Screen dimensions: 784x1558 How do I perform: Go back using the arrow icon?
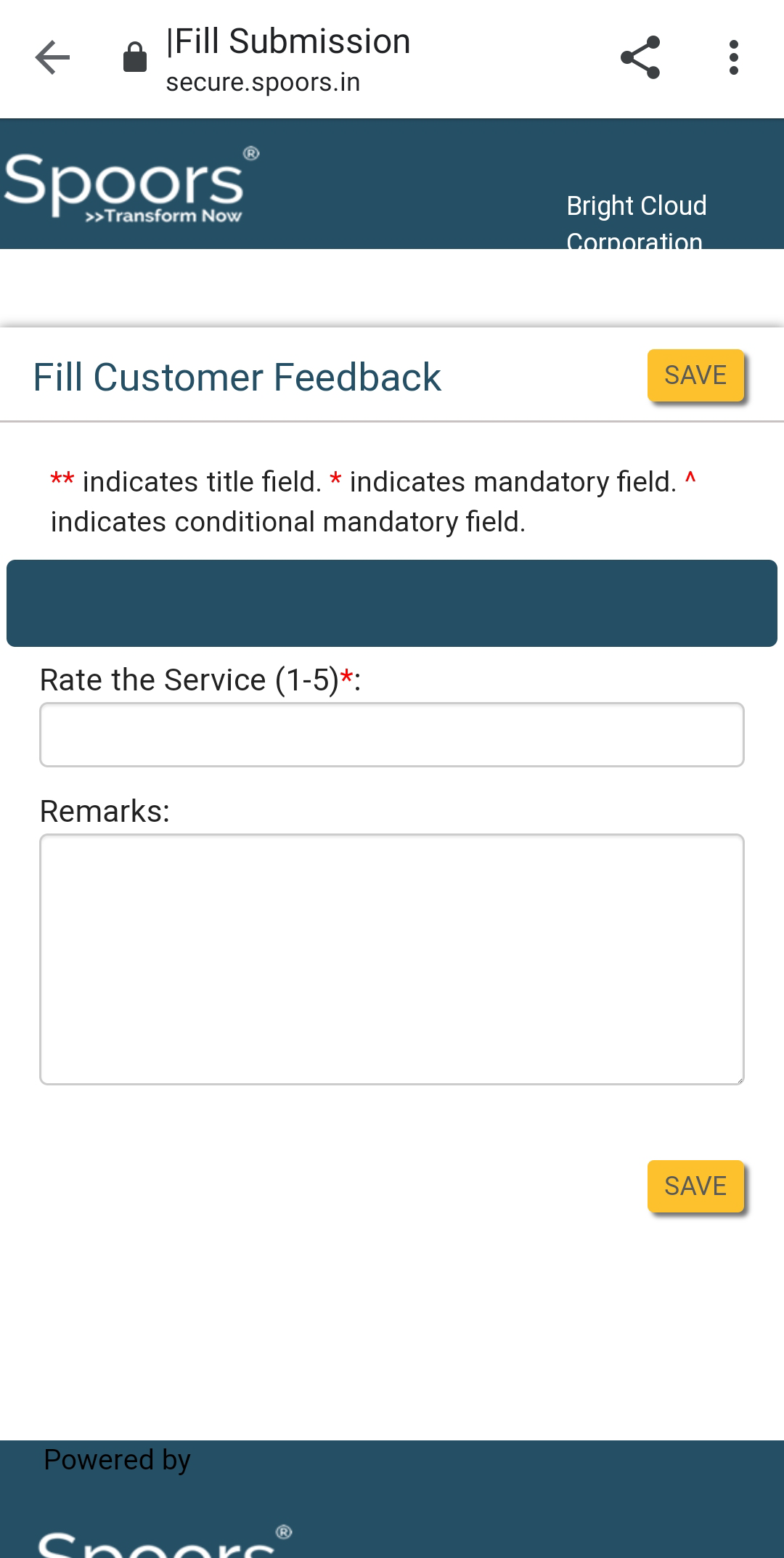tap(52, 57)
